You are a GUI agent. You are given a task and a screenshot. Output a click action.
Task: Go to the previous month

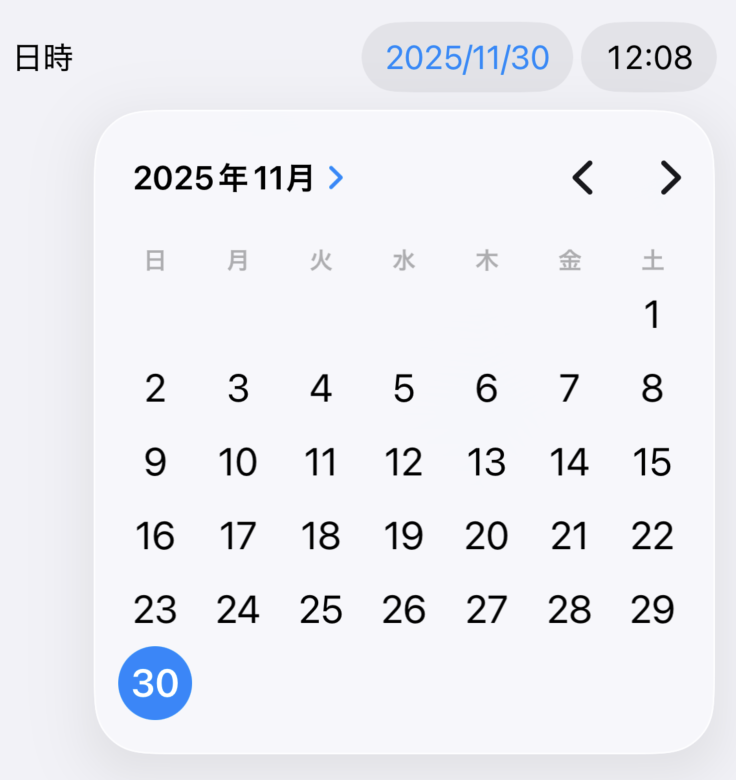click(583, 179)
